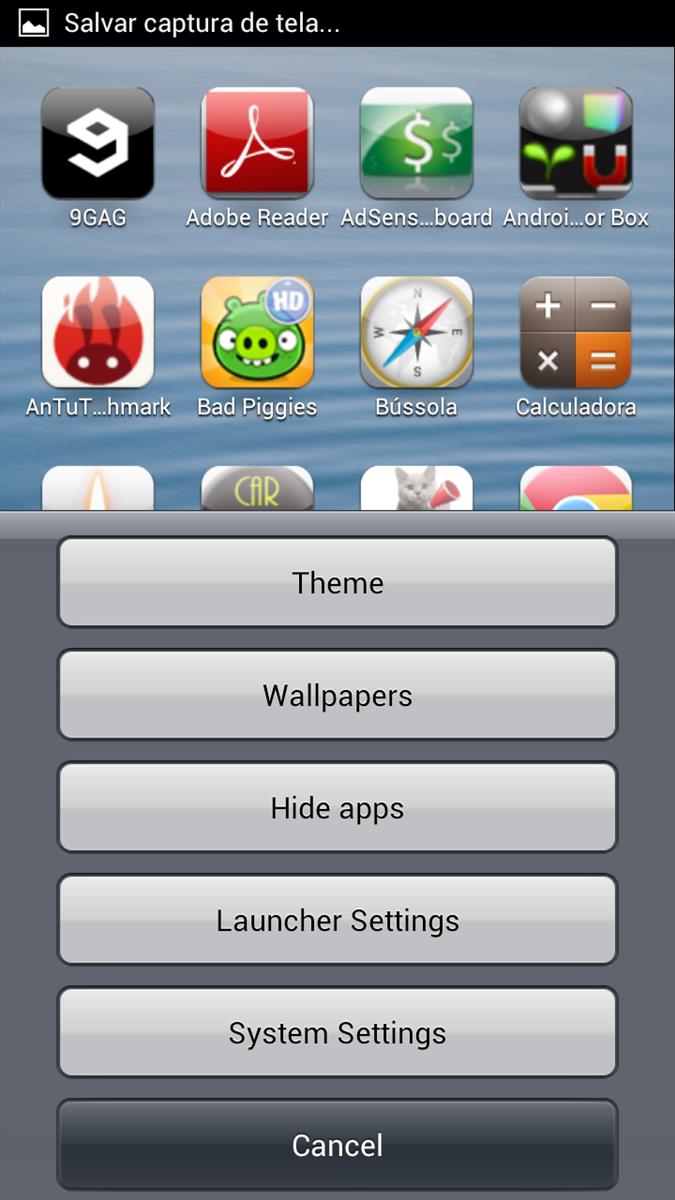Select Hide apps
675x1200 pixels.
coord(337,808)
